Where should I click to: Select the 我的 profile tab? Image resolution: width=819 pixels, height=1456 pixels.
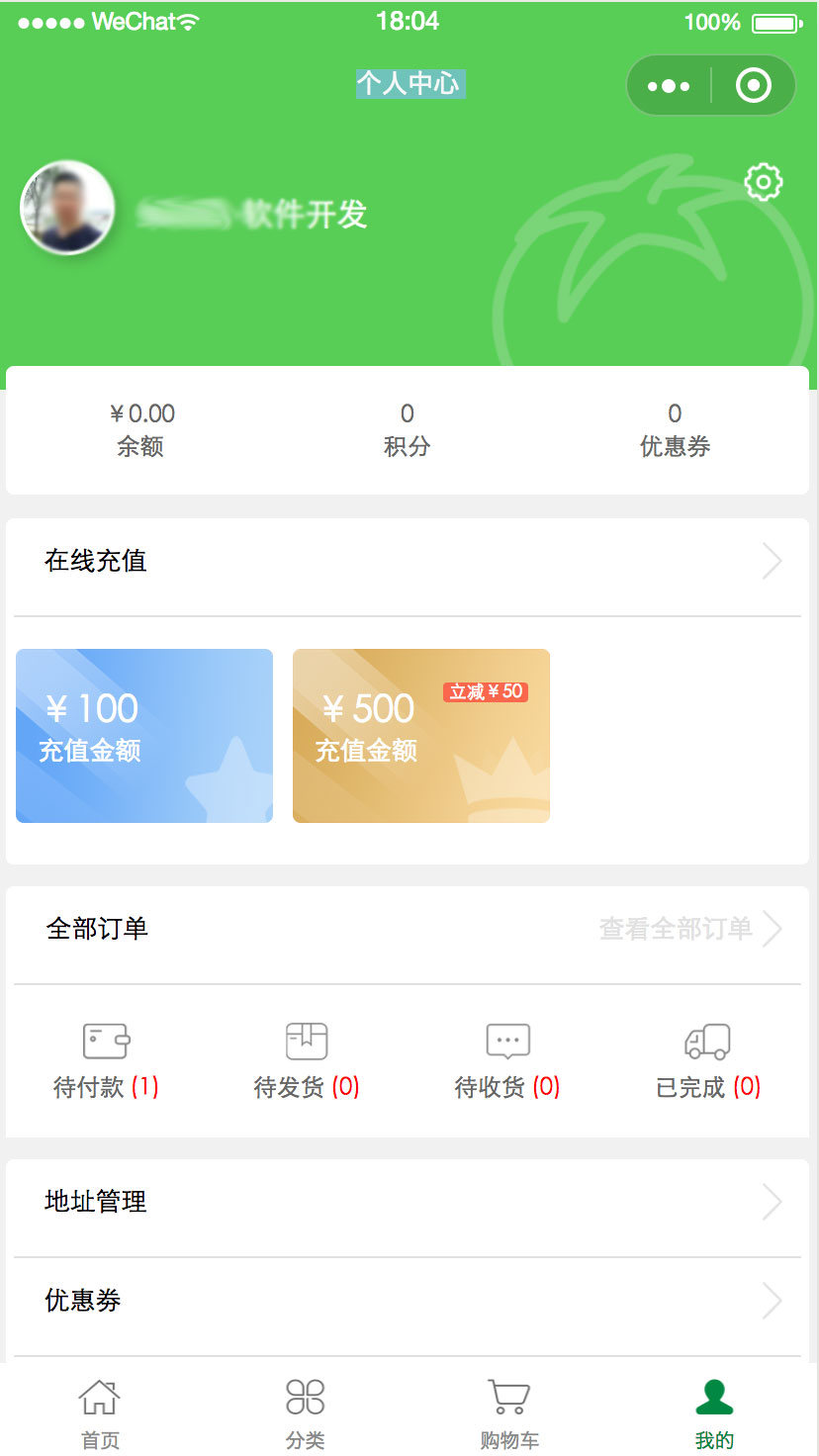[x=714, y=1414]
